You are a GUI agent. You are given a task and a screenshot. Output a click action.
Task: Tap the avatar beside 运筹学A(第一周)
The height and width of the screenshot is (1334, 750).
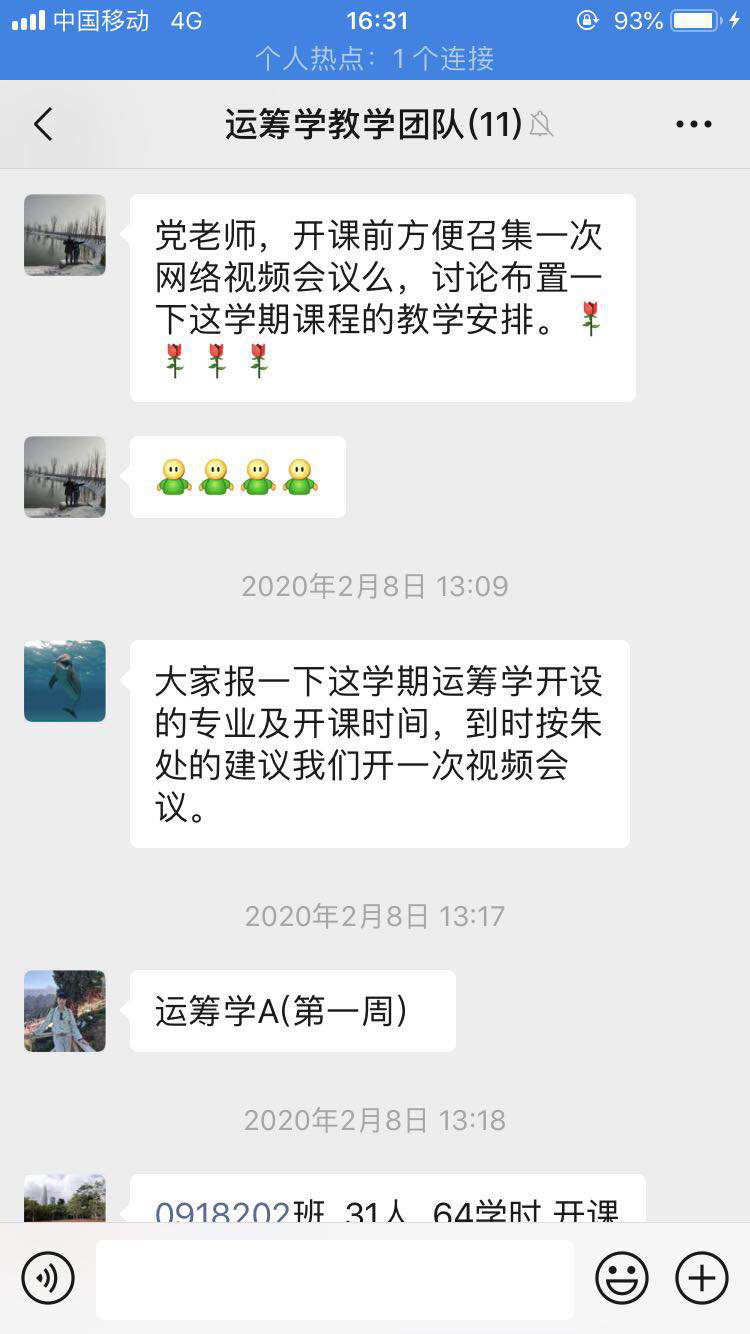(x=65, y=1010)
